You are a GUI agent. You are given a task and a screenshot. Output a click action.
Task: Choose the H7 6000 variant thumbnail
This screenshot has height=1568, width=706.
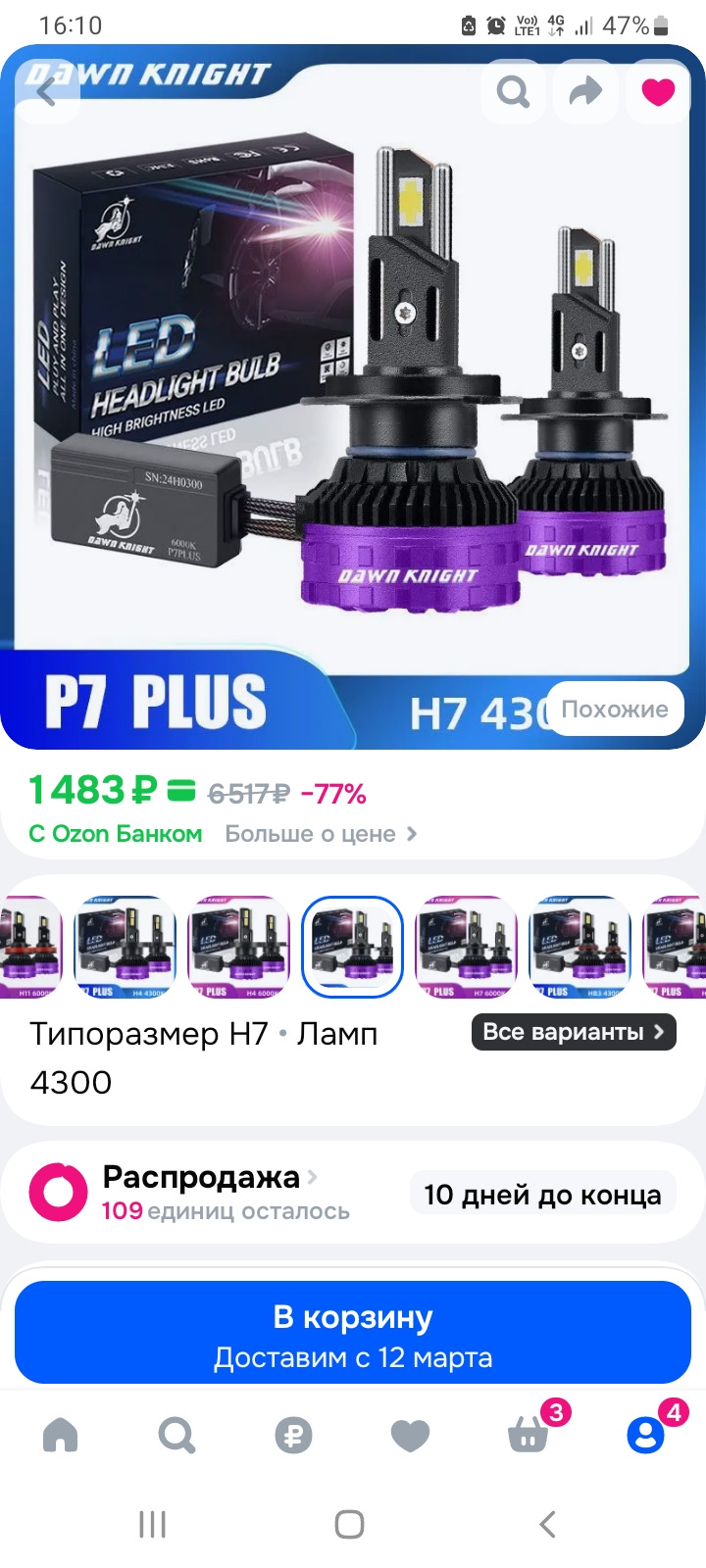pos(466,947)
